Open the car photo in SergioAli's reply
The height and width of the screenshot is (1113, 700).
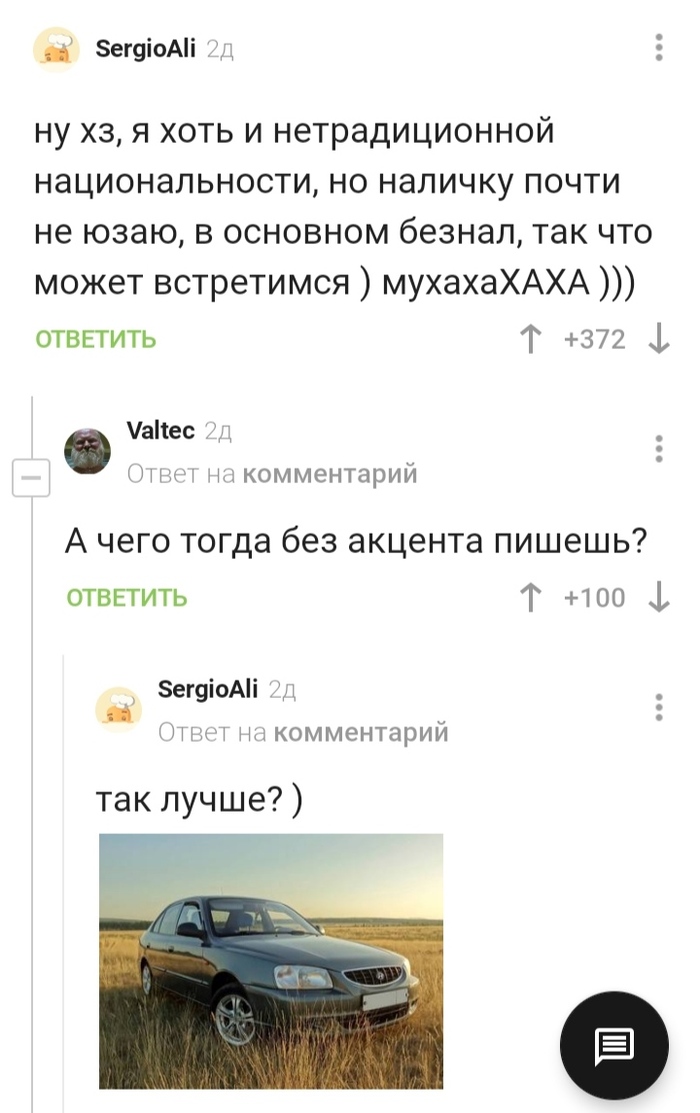[x=271, y=960]
